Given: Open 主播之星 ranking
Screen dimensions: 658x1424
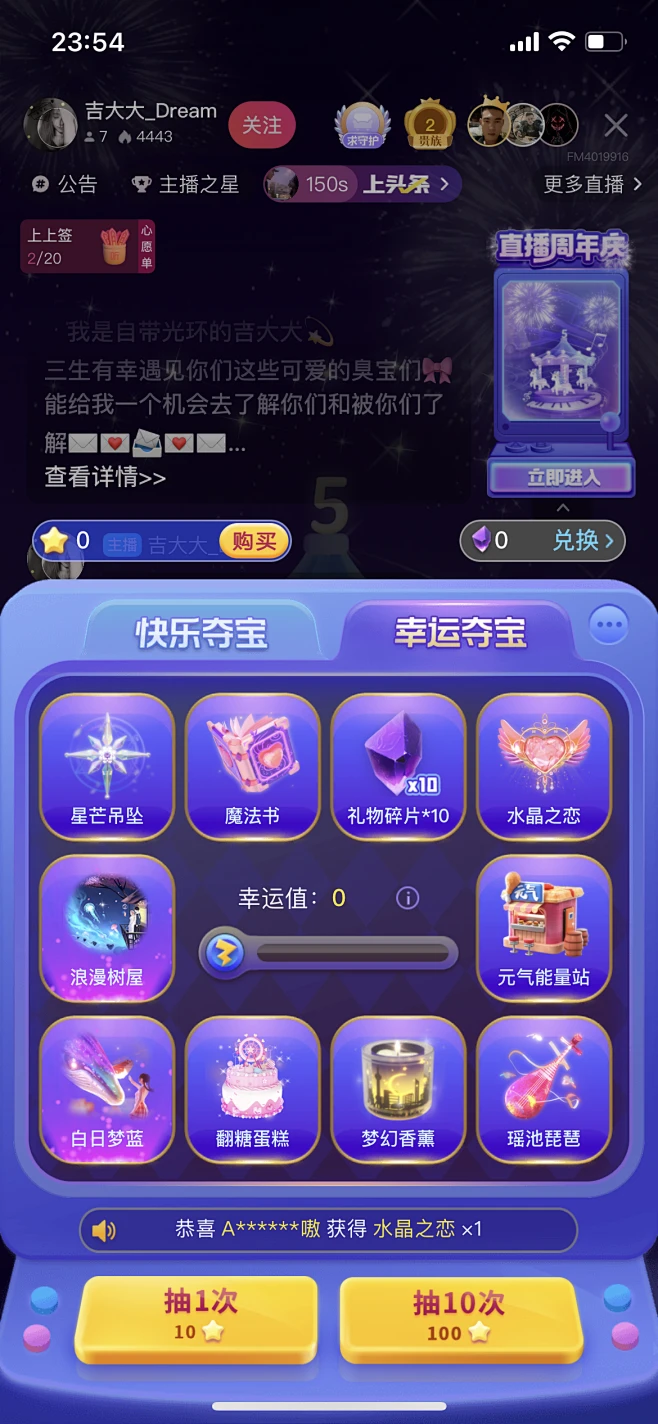Looking at the screenshot, I should tap(187, 184).
